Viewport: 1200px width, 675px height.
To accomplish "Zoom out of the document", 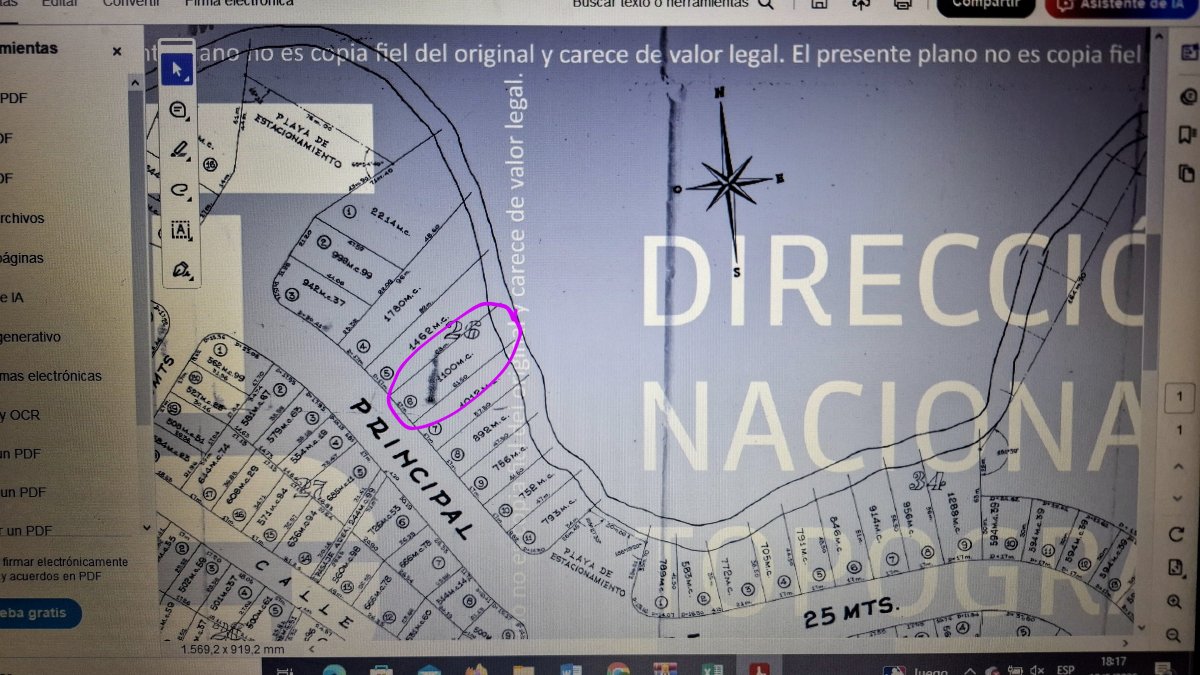I will pos(1174,635).
